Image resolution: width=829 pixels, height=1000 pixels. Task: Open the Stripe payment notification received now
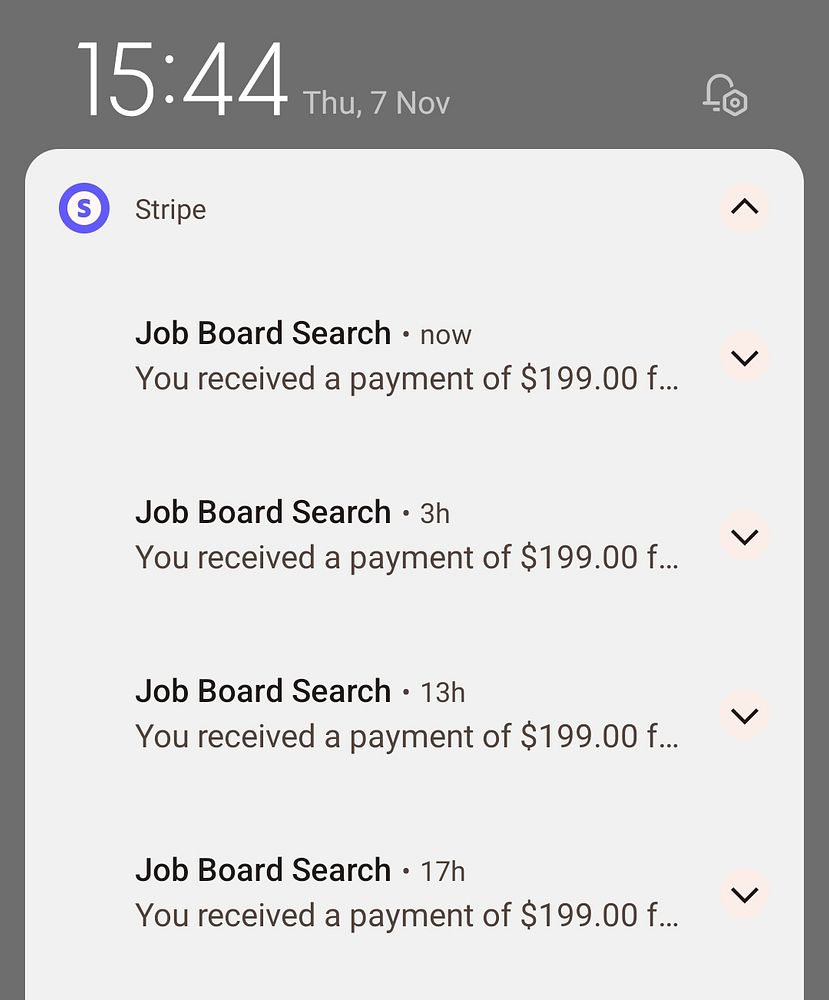click(x=407, y=357)
